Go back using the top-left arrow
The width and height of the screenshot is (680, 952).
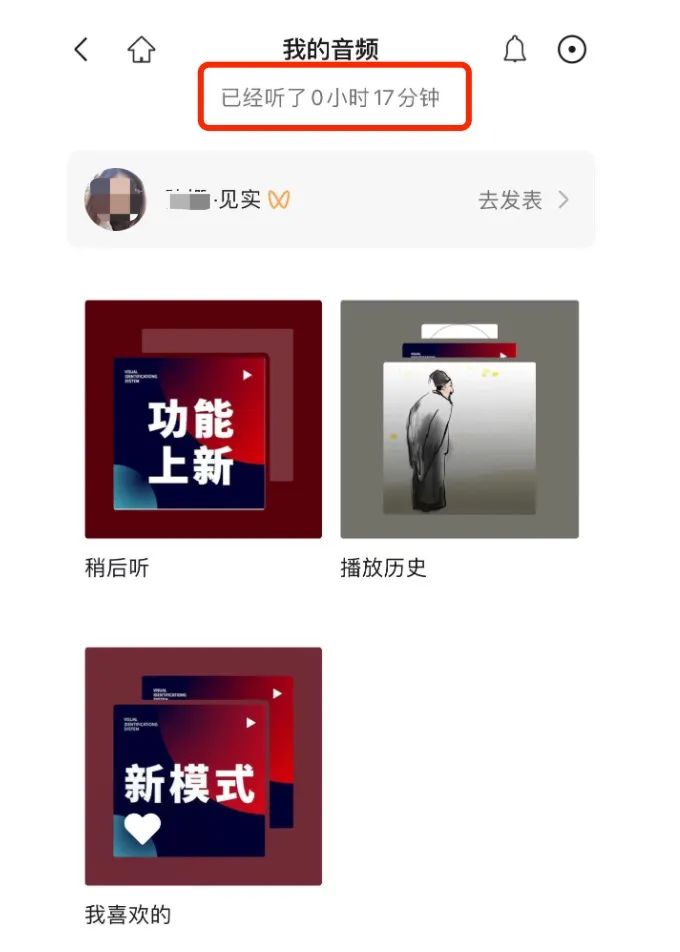(82, 50)
